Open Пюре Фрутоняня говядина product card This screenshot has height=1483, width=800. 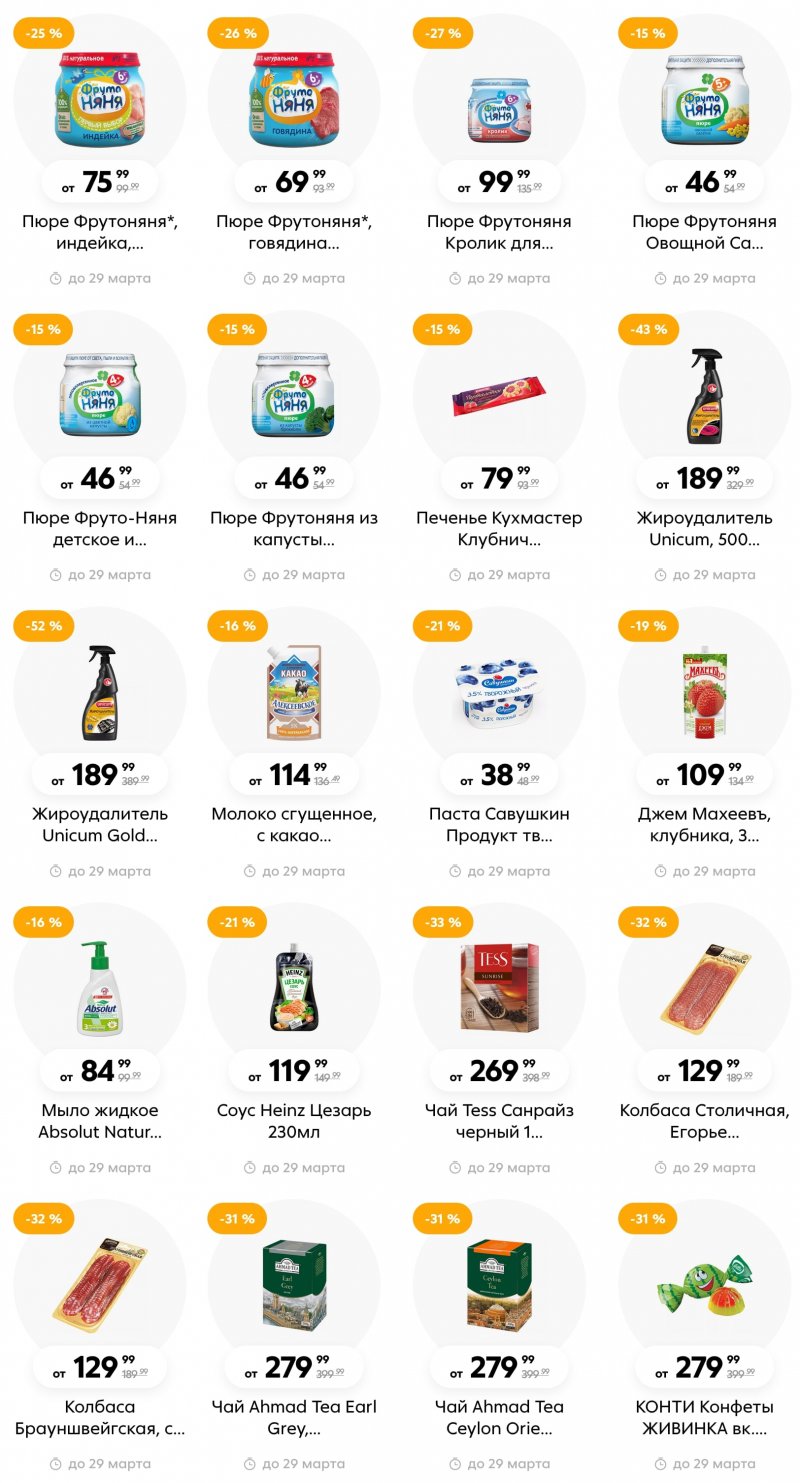(293, 95)
